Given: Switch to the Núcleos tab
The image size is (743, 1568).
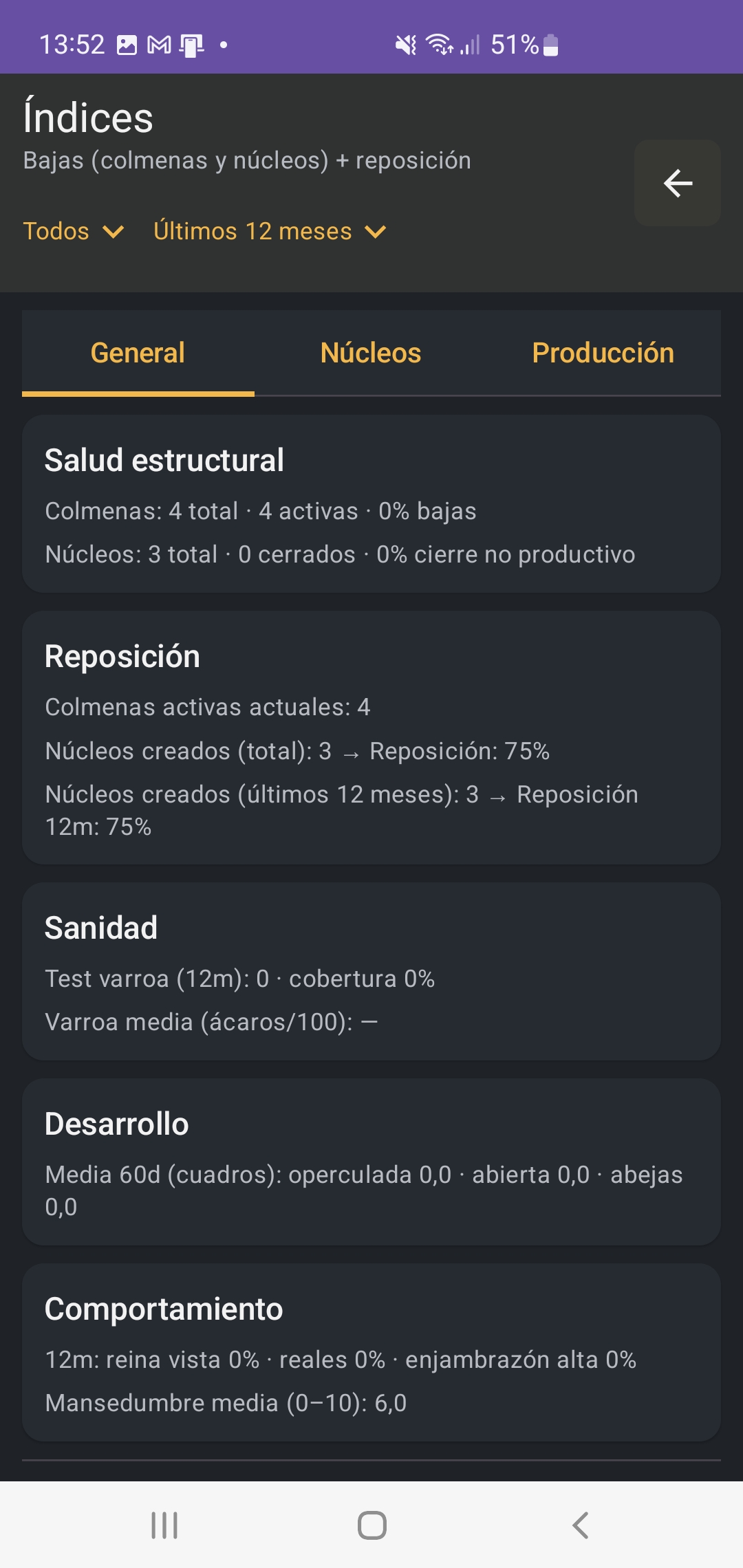Looking at the screenshot, I should tap(370, 353).
